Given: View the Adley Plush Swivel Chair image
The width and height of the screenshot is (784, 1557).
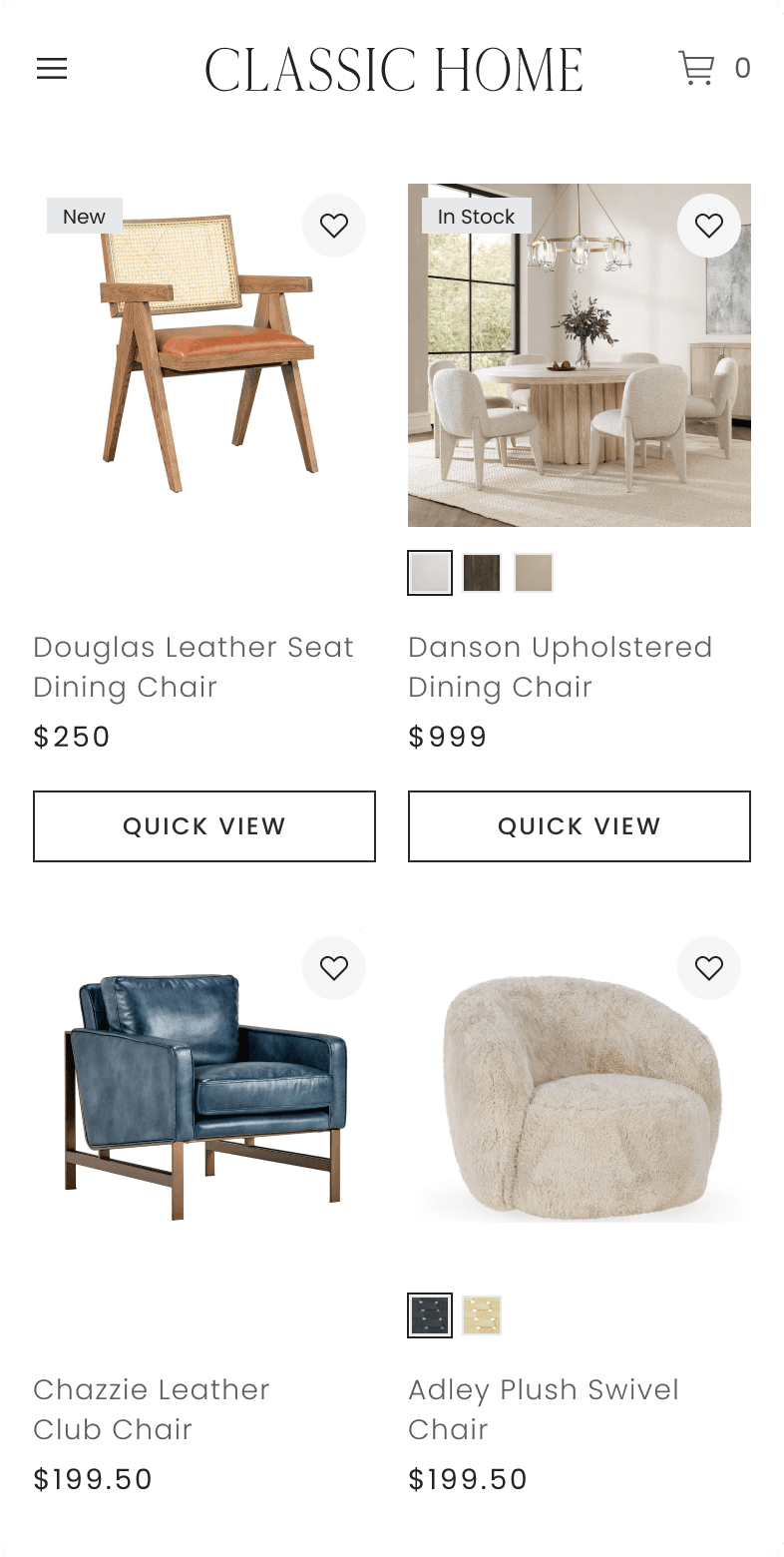Looking at the screenshot, I should point(580,1098).
